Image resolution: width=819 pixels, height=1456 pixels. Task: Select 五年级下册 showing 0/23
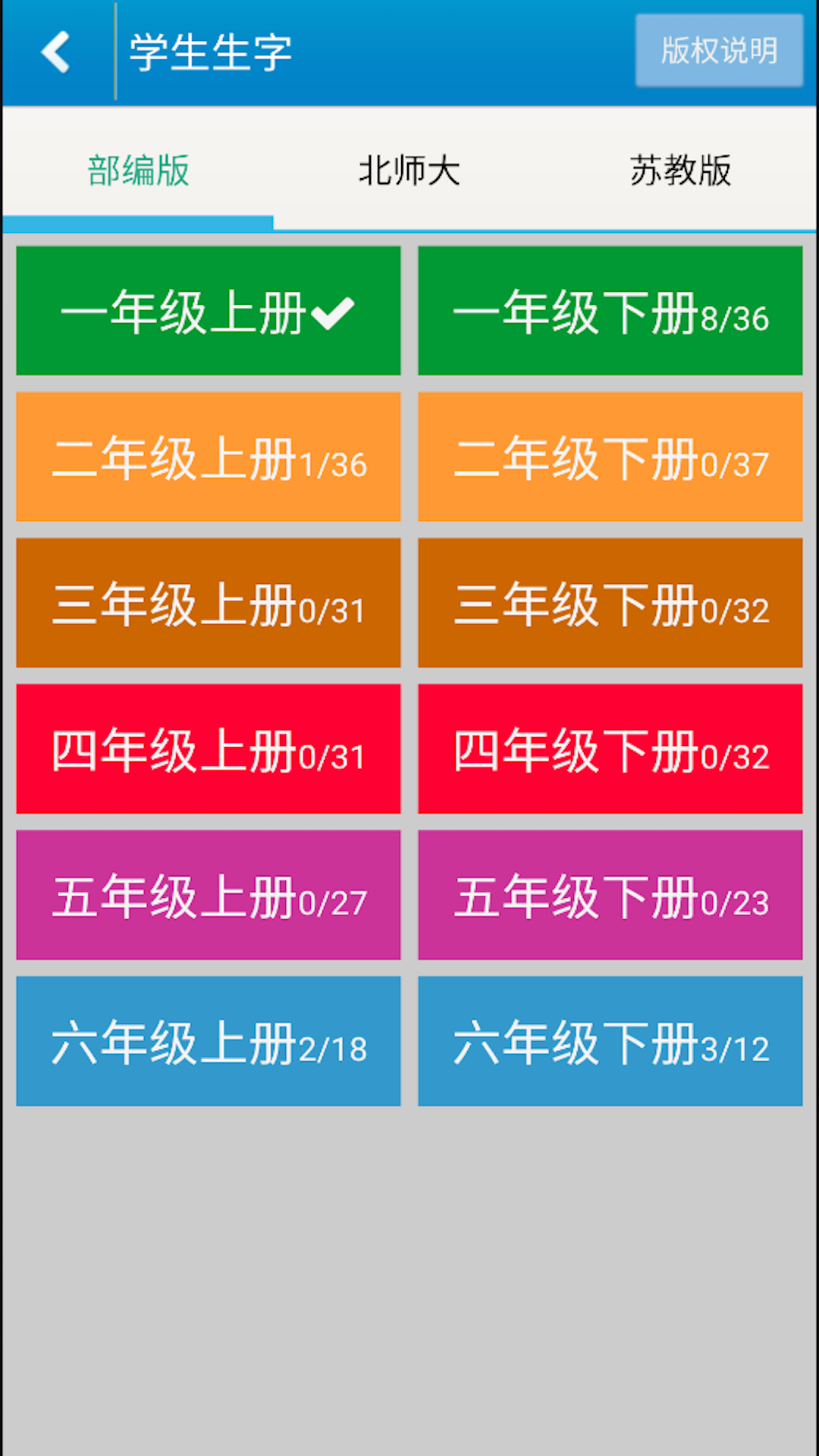610,895
